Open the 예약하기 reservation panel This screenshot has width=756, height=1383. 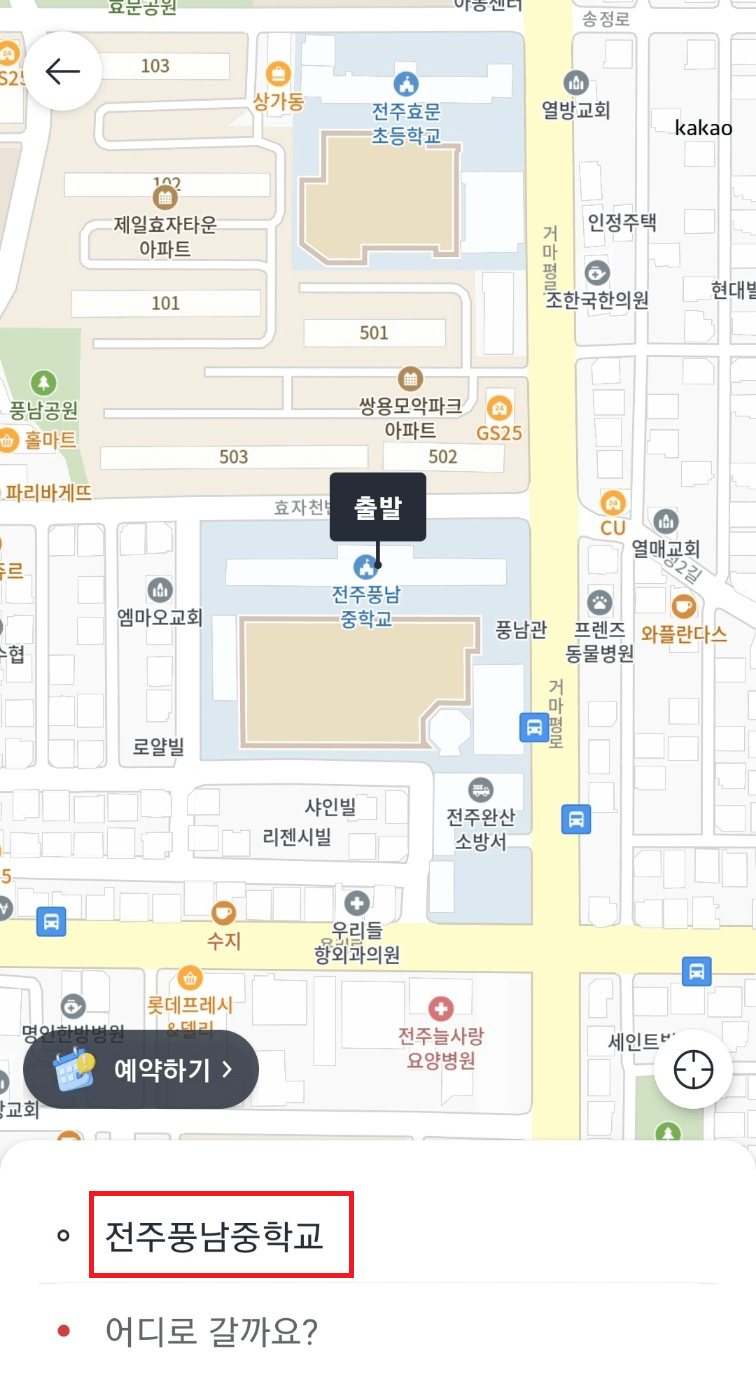(x=140, y=1069)
